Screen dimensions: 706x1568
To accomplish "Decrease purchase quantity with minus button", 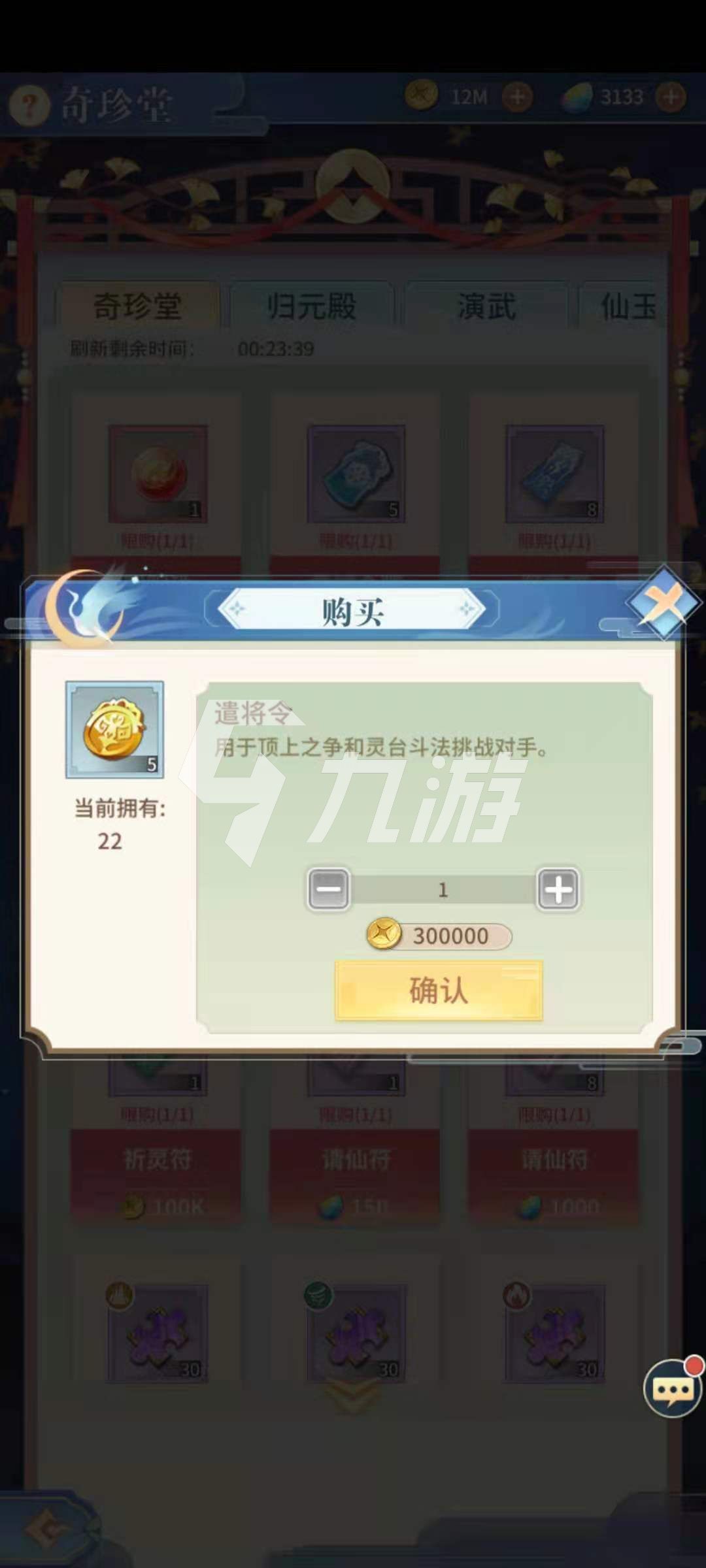I will 328,889.
